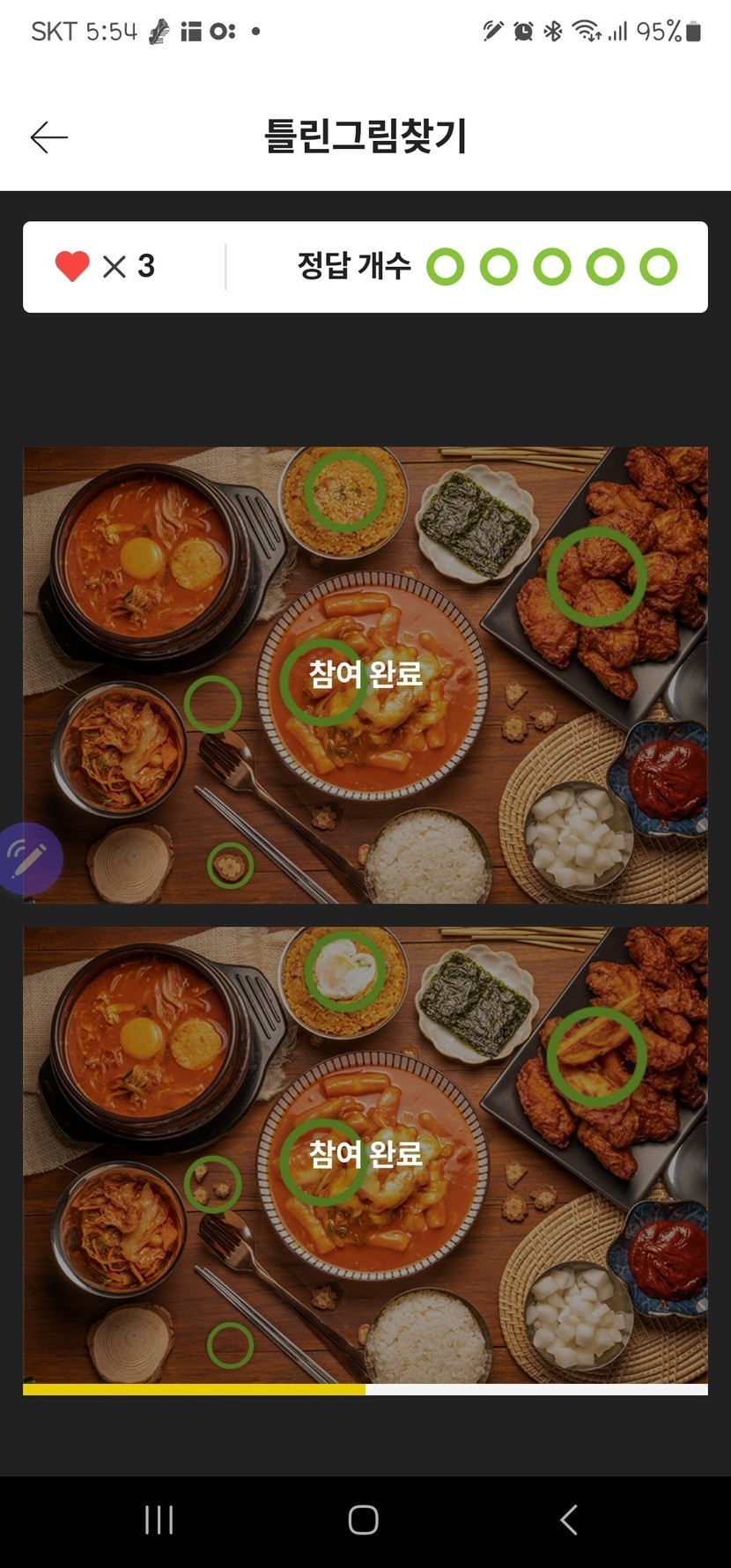Image resolution: width=731 pixels, height=1568 pixels.
Task: Tap the upper spot-the-difference picture
Action: (x=365, y=675)
